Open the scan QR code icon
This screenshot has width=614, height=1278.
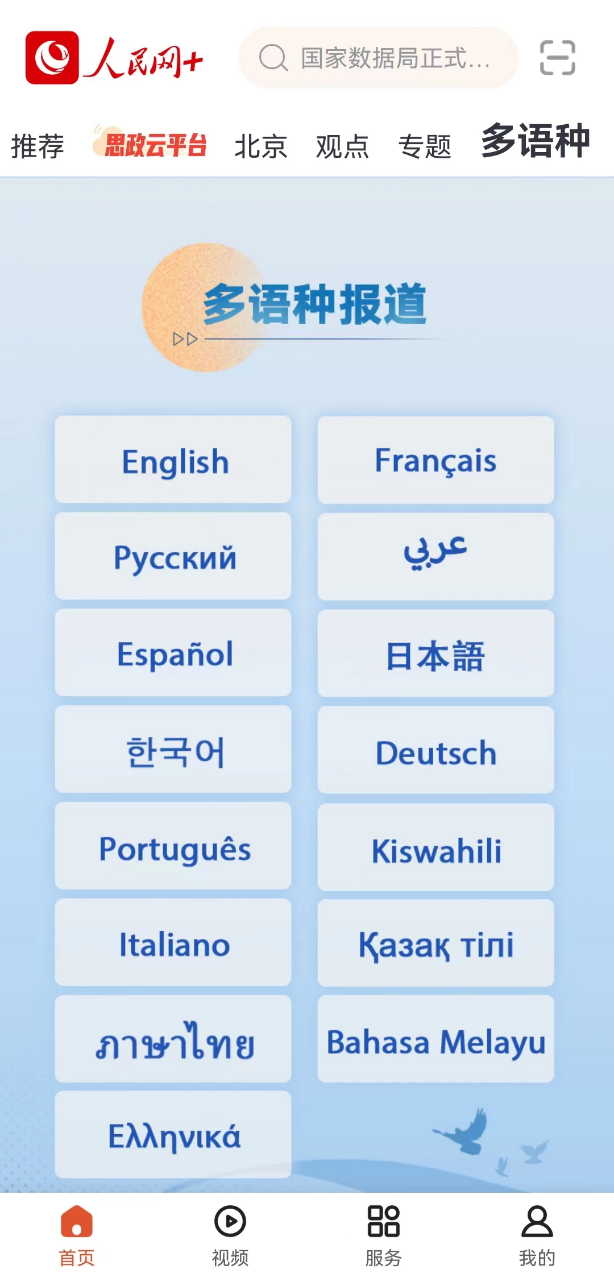[x=557, y=58]
